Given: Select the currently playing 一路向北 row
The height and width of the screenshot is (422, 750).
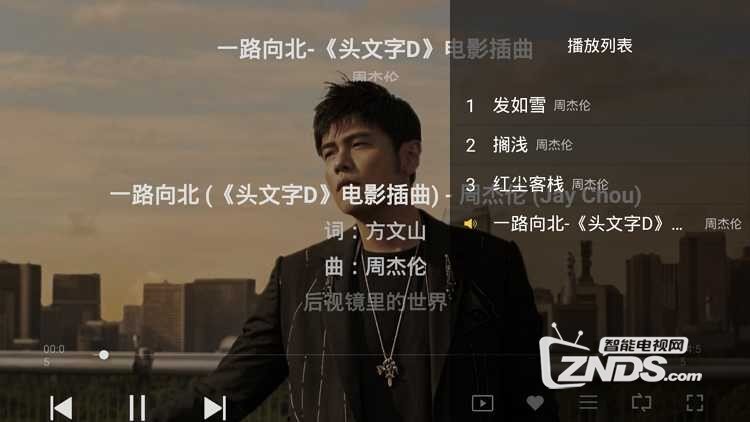Looking at the screenshot, I should pyautogui.click(x=600, y=224).
